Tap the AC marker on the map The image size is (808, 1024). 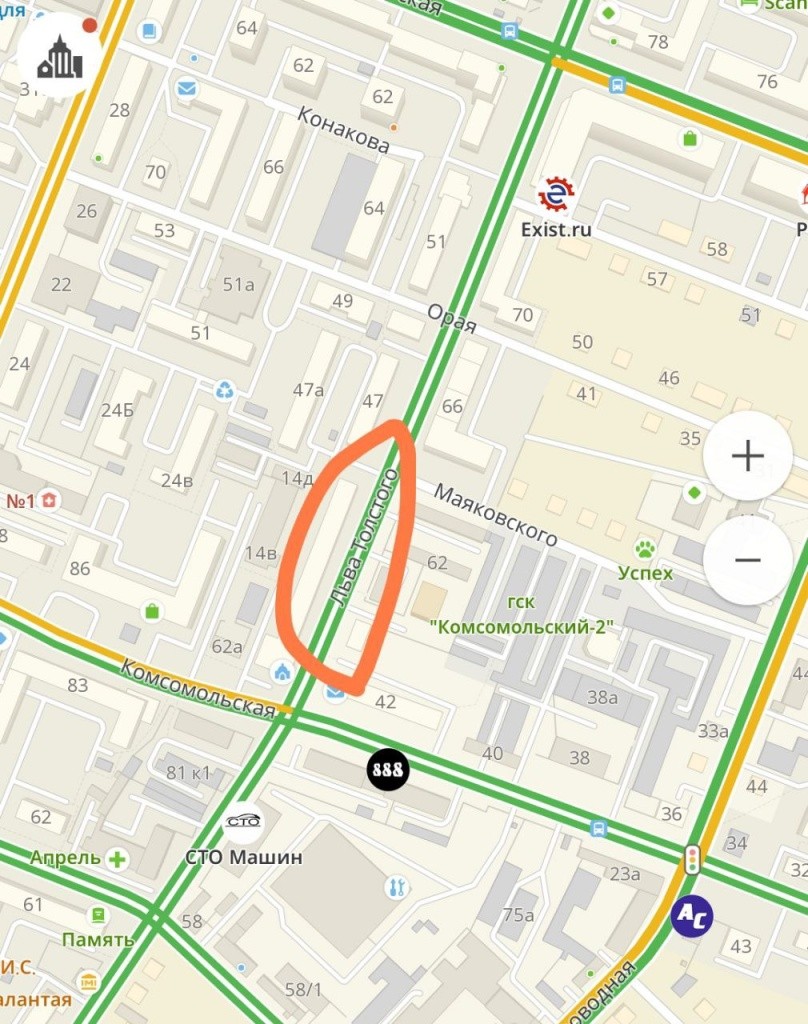tap(691, 914)
